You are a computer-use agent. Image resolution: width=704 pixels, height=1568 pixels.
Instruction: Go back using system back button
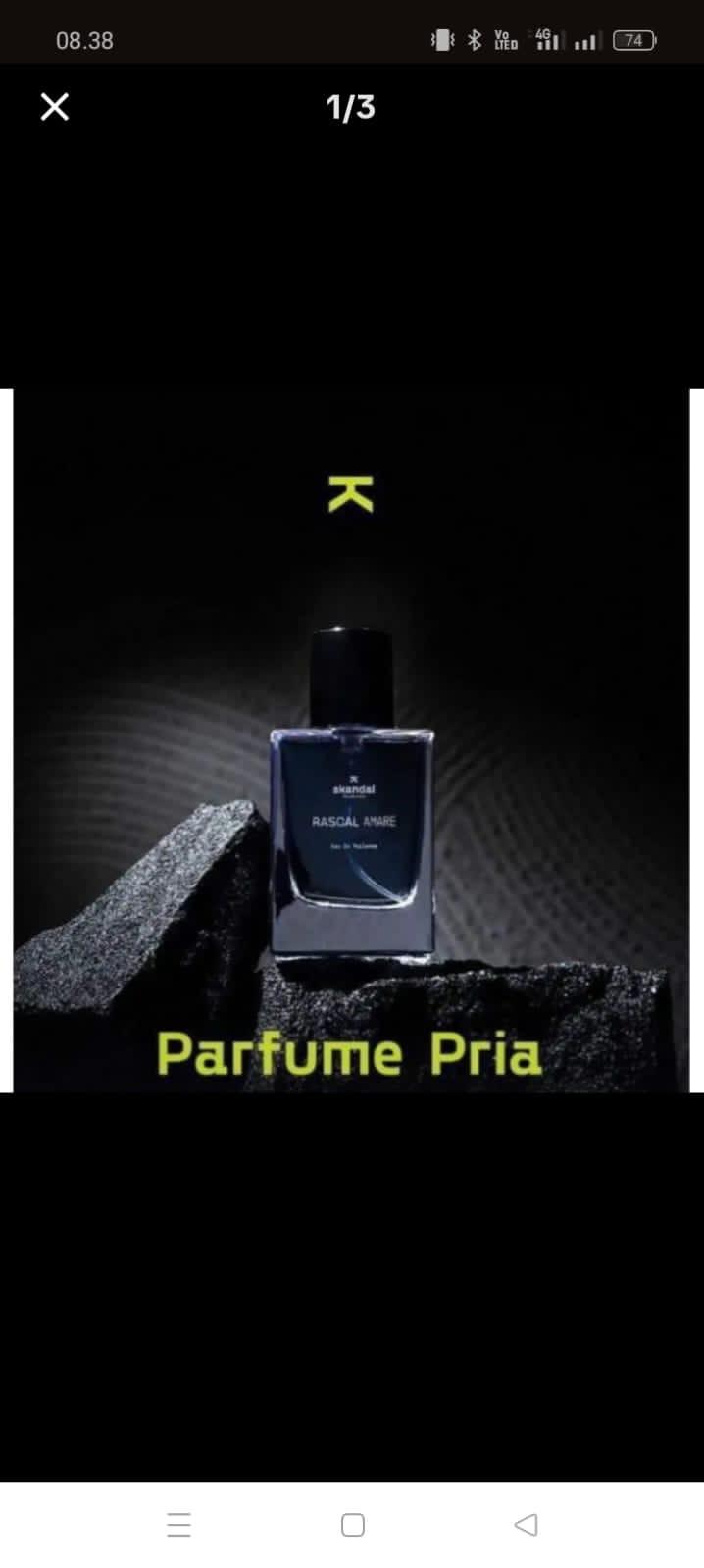pos(526,1524)
